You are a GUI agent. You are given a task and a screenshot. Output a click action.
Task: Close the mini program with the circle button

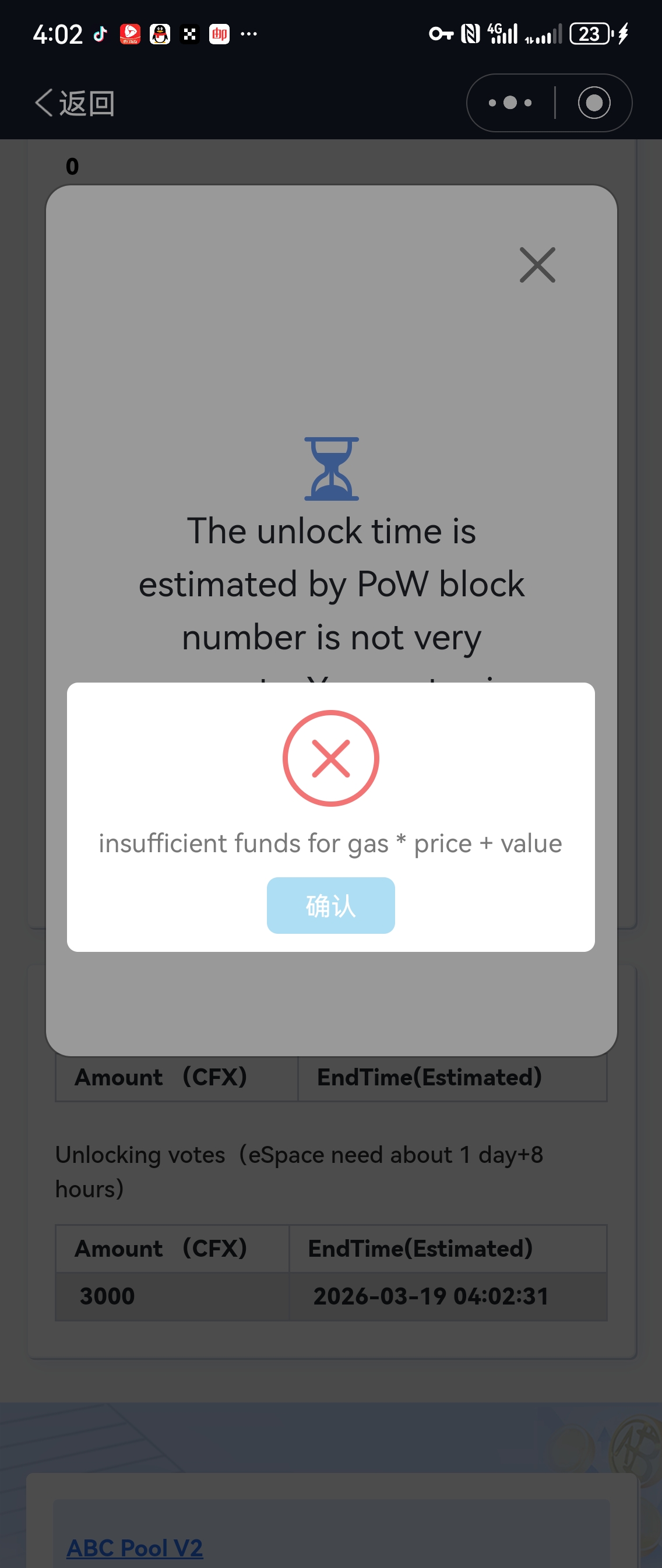(593, 103)
